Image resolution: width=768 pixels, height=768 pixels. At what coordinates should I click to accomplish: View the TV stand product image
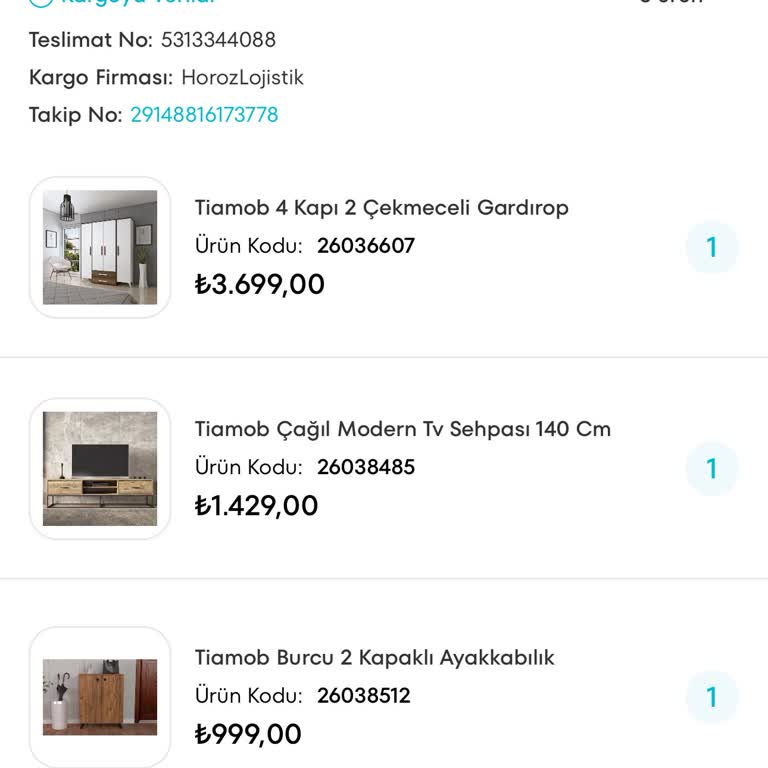click(100, 468)
